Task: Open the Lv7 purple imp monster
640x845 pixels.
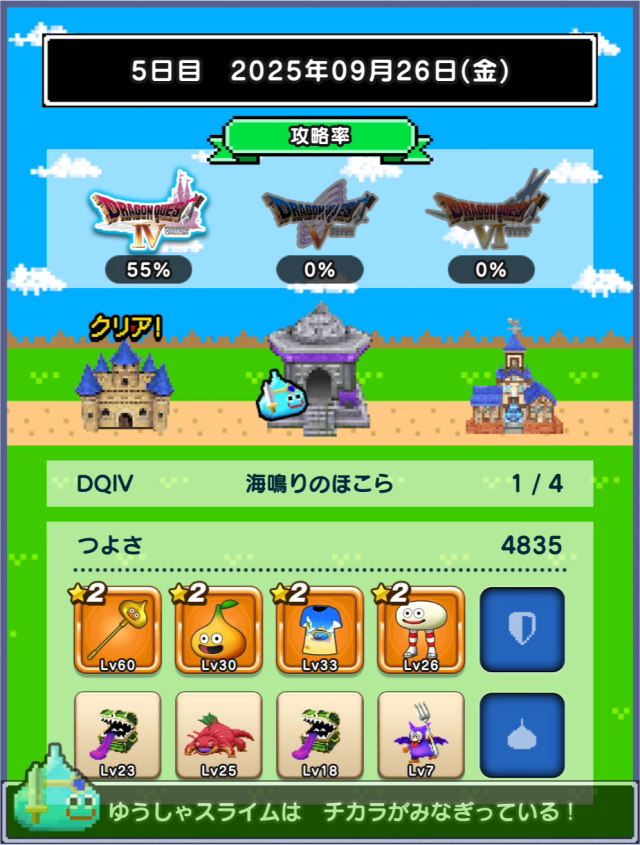Action: [x=421, y=735]
